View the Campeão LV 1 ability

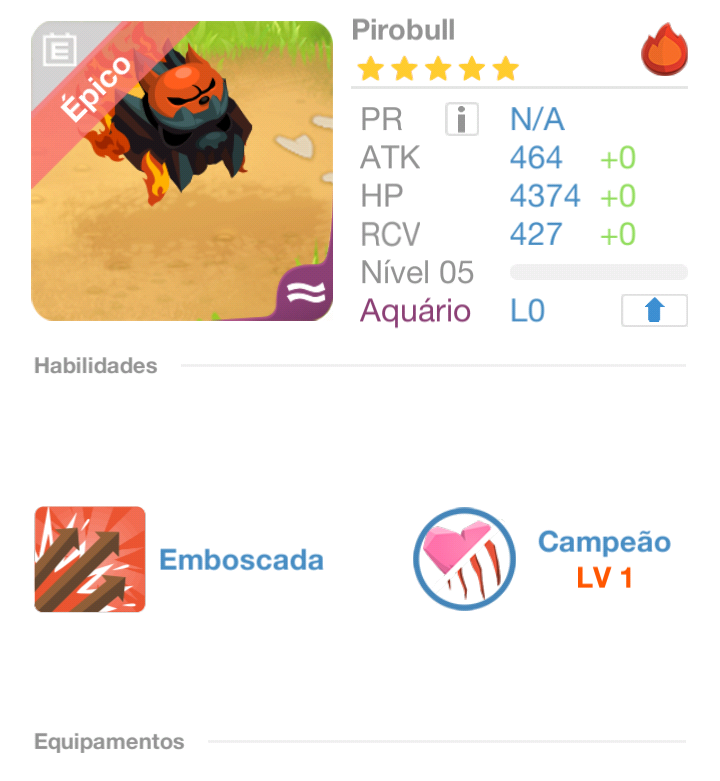pos(465,559)
